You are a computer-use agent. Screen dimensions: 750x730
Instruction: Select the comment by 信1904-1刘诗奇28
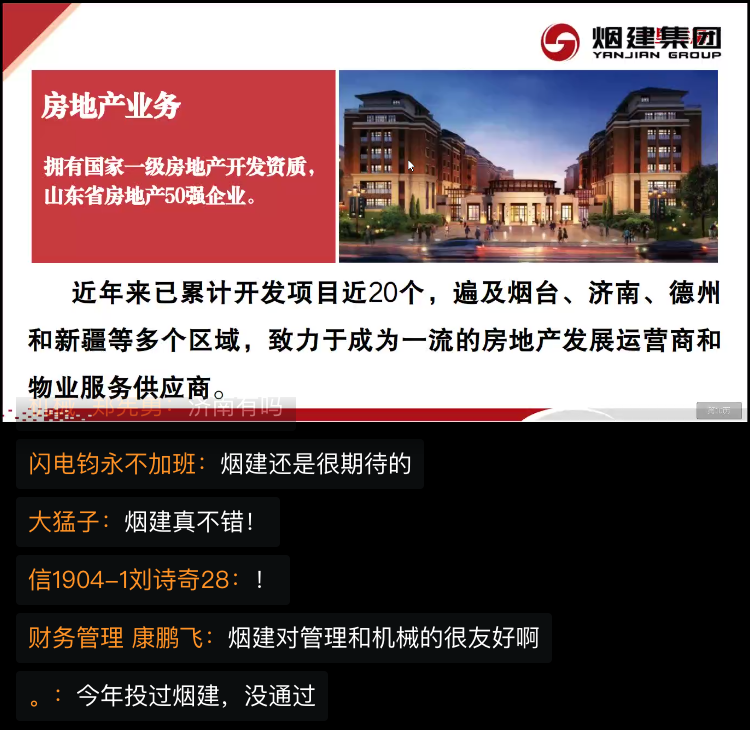pos(153,580)
